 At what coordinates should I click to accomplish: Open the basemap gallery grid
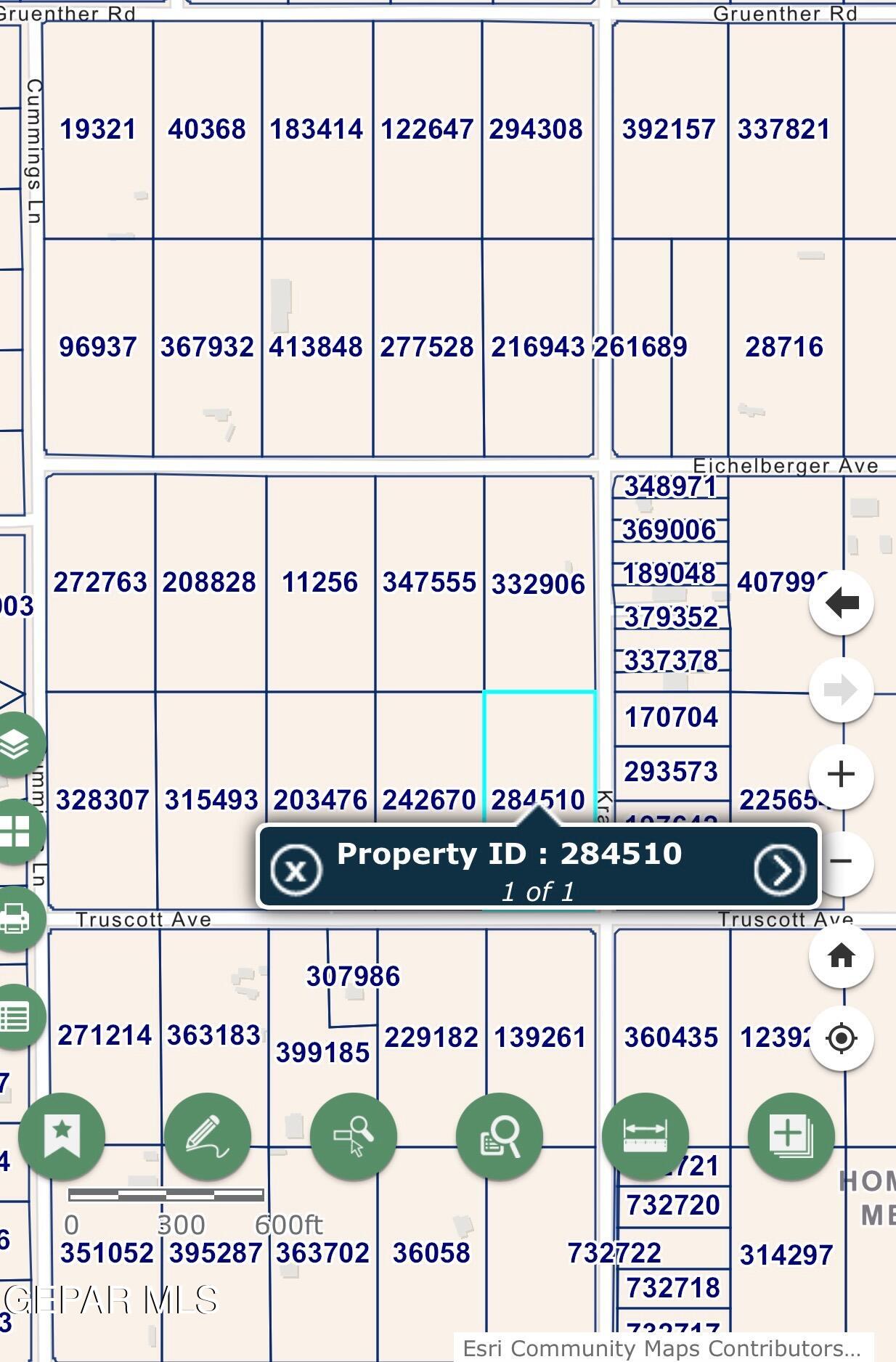pos(16,832)
